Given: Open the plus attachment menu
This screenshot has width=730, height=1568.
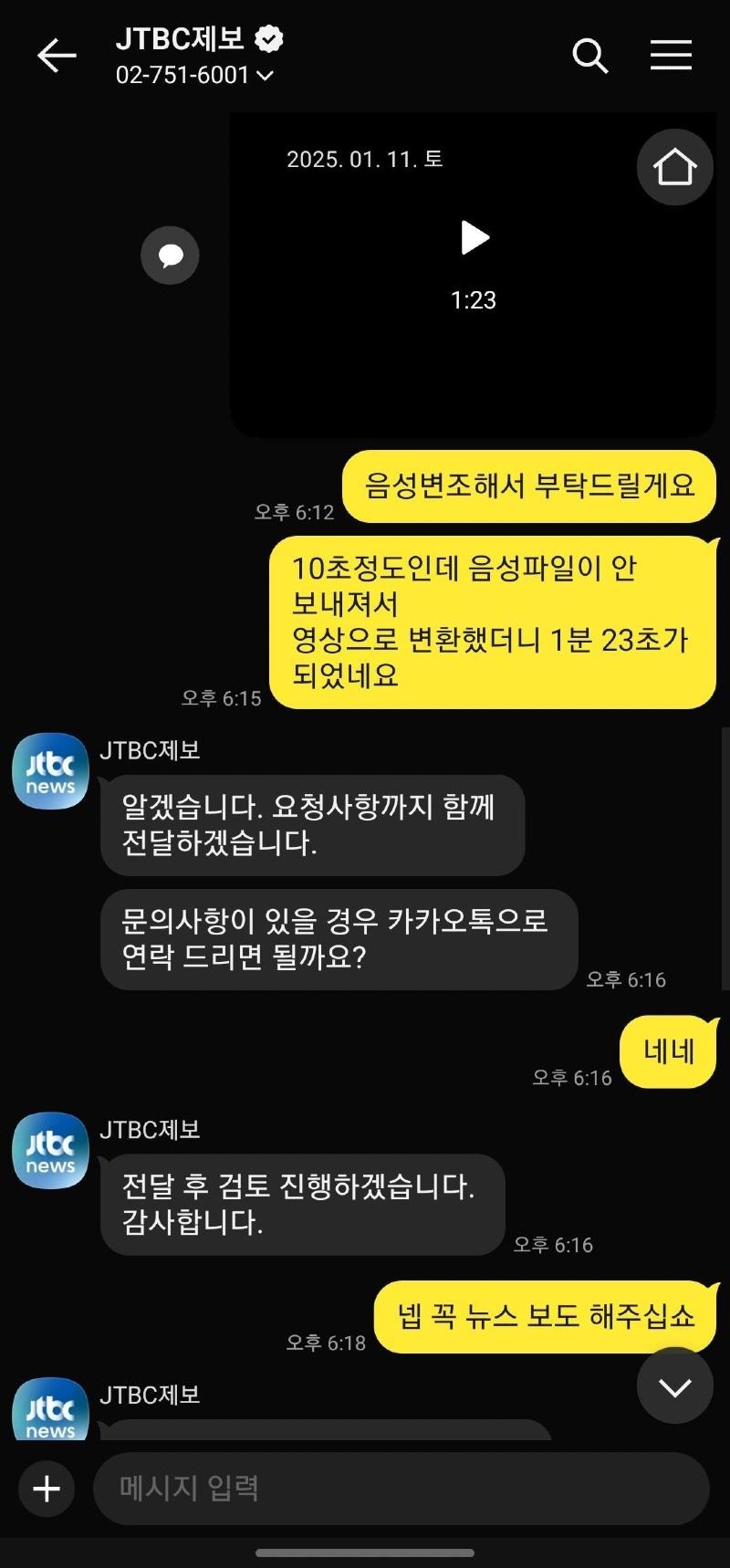Looking at the screenshot, I should click(47, 1489).
